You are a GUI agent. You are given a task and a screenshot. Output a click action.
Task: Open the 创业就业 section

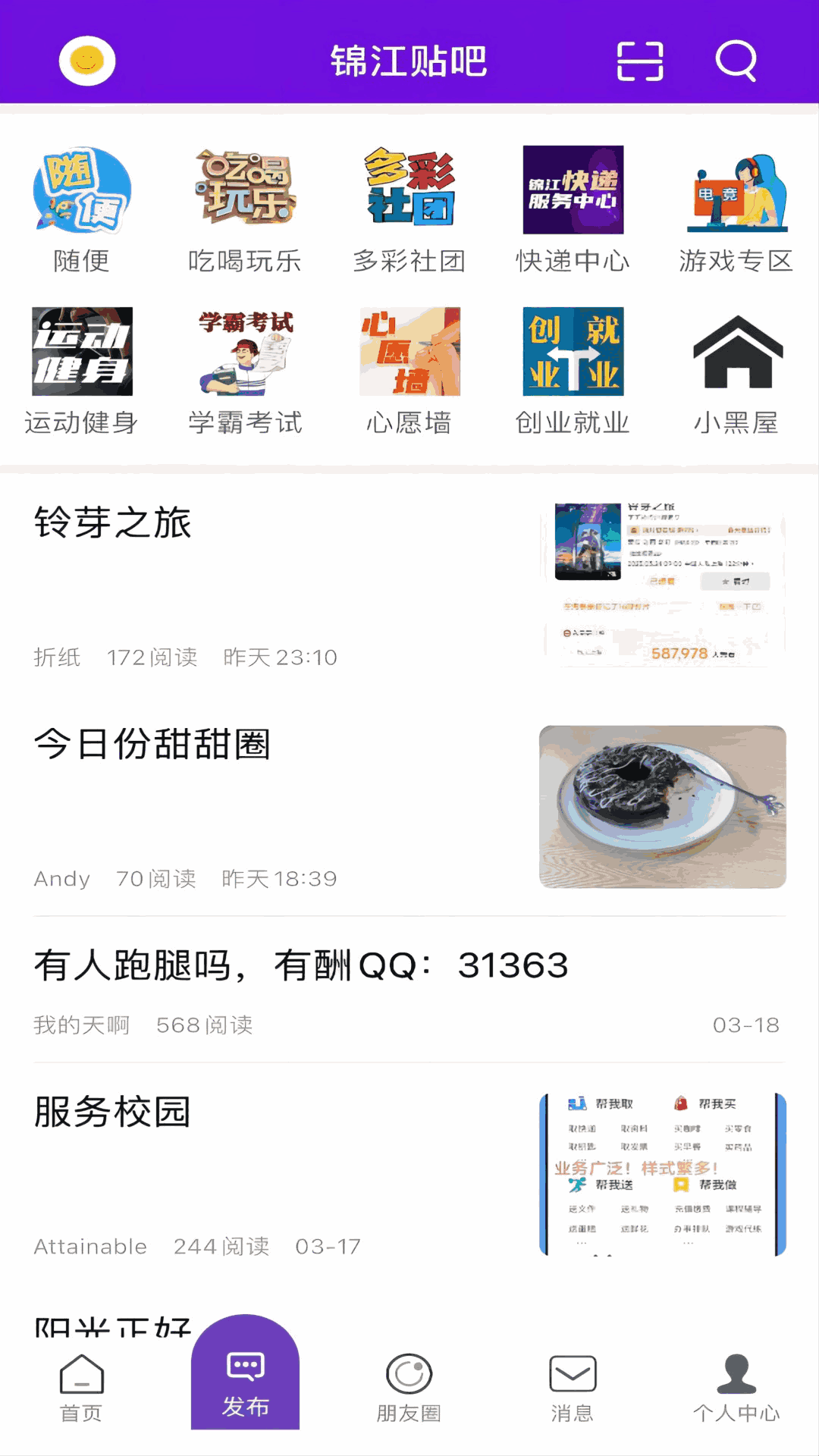coord(573,370)
